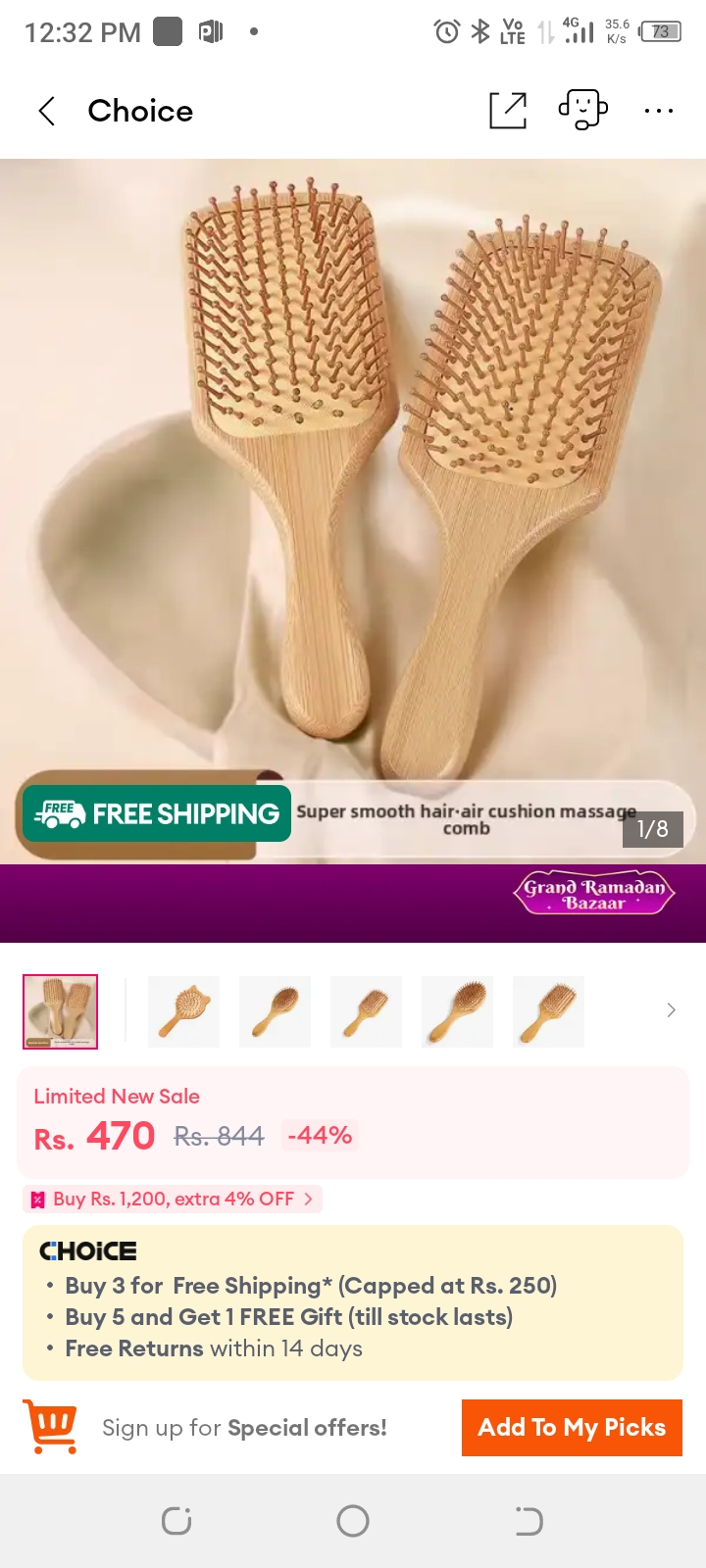Select the first two-brush thumbnail

point(61,1011)
